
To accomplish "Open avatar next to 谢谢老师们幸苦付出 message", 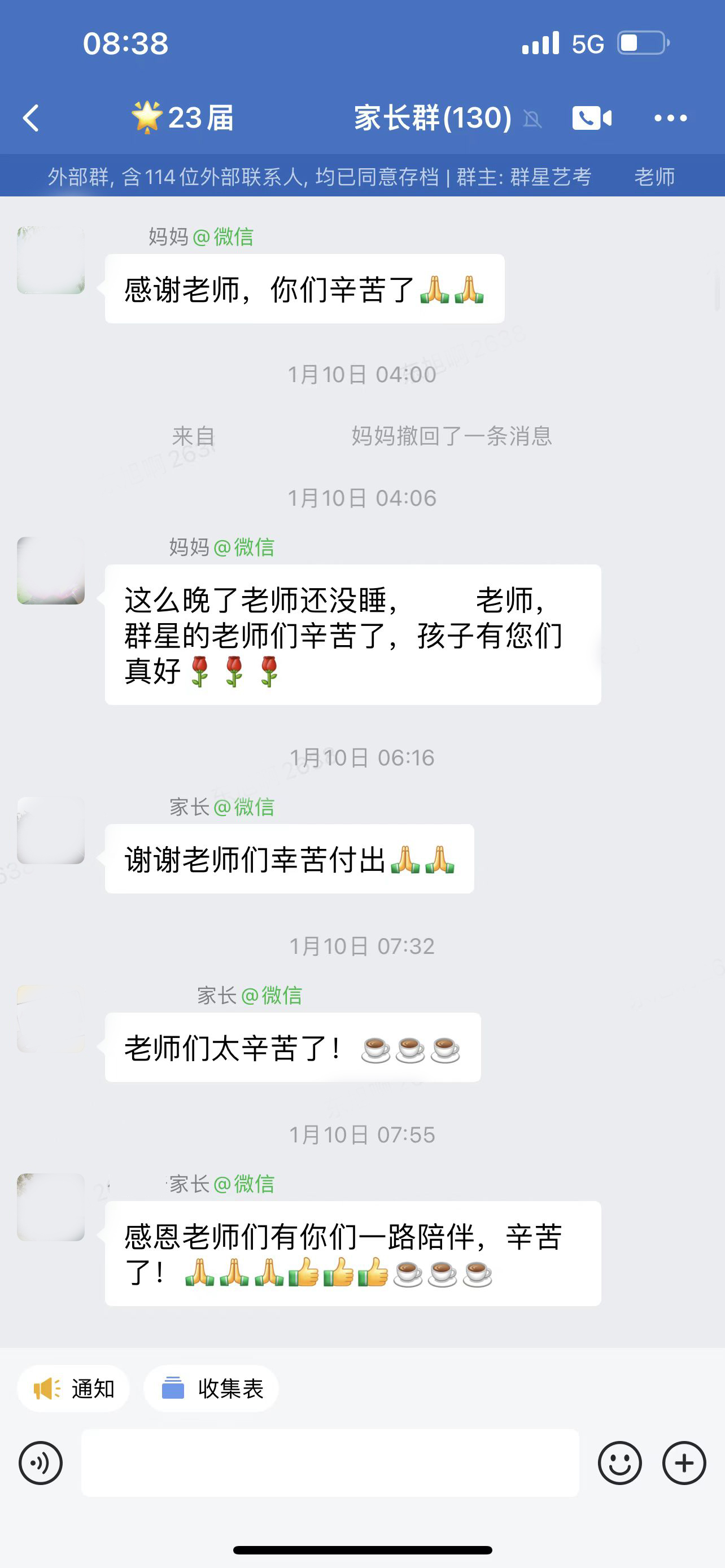I will tap(50, 830).
